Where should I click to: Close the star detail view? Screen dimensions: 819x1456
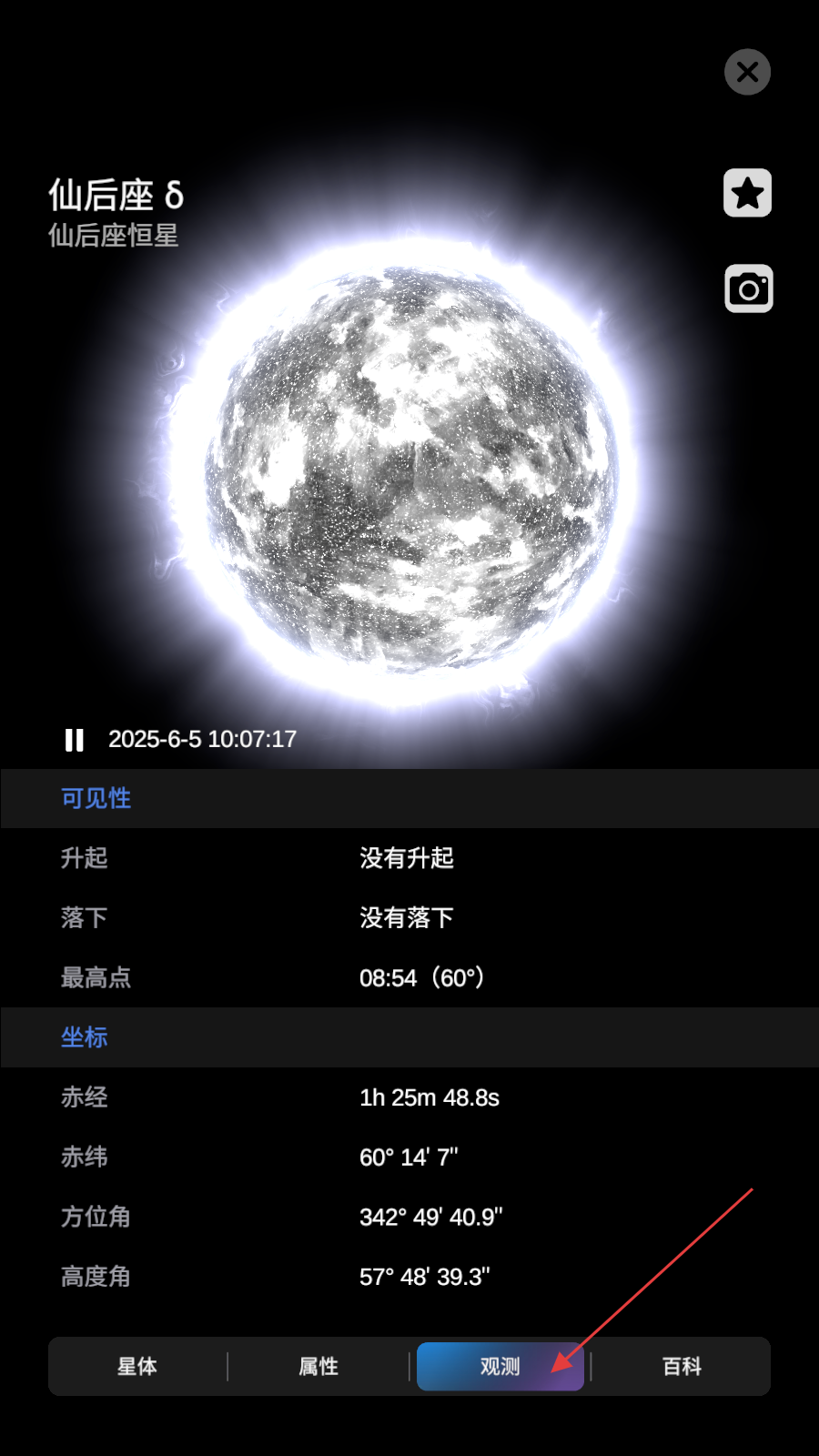[747, 72]
